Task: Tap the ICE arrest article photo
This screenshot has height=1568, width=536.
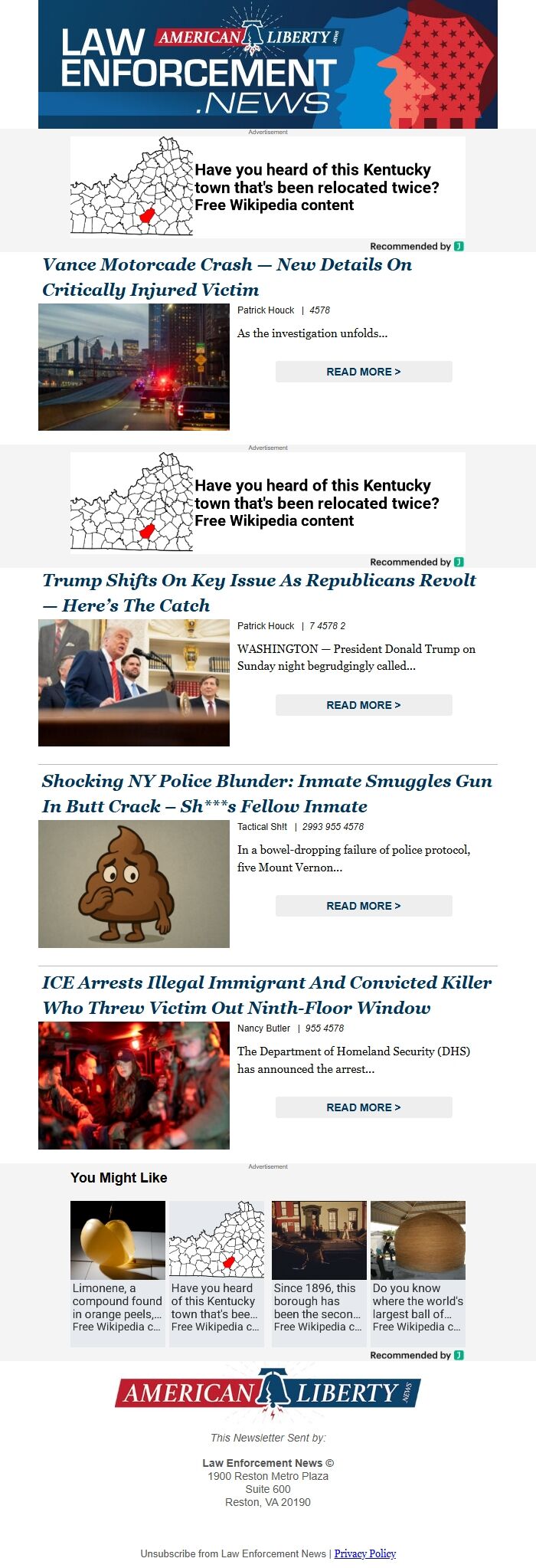Action: 134,1085
